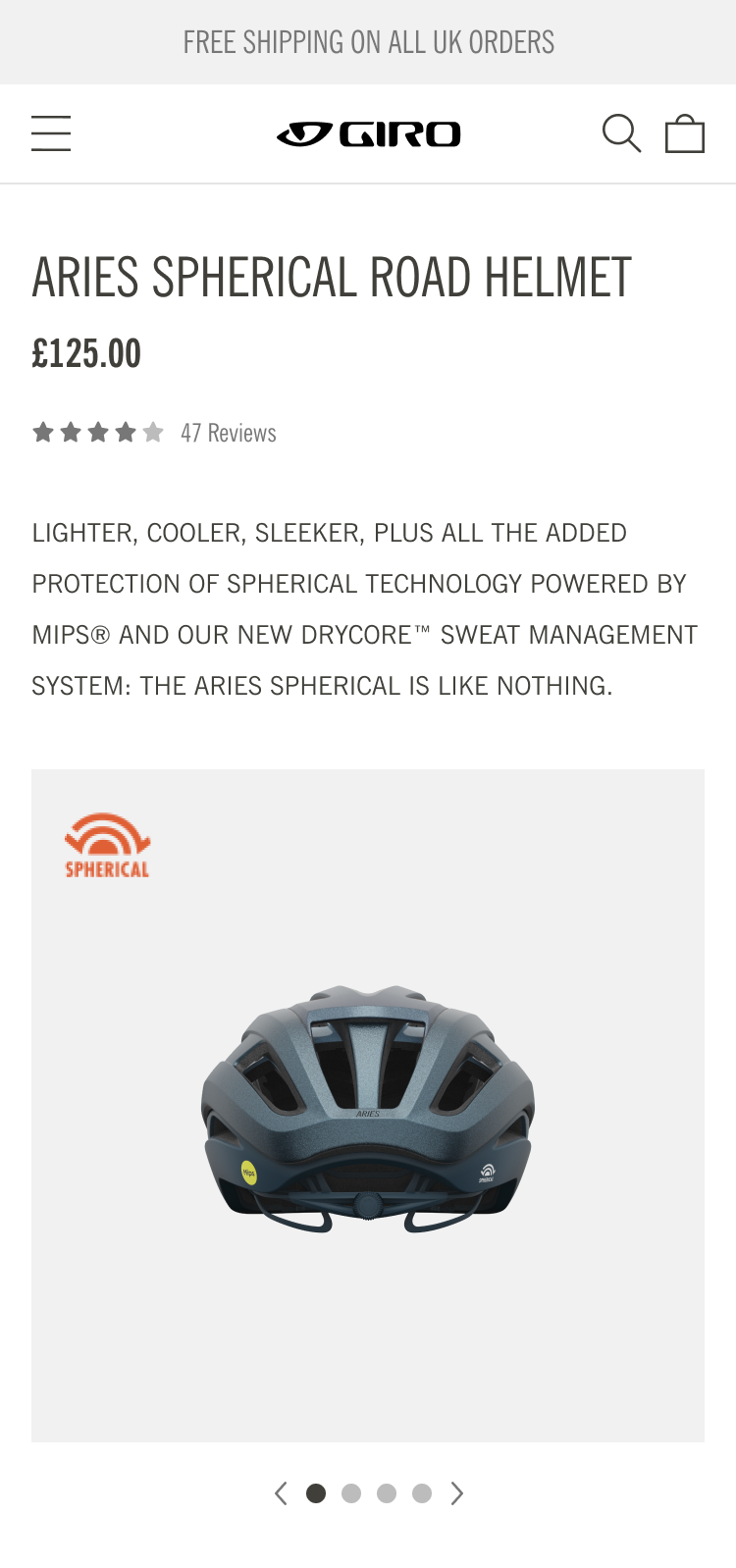Tap the Giro logo to go home
The height and width of the screenshot is (1568, 736).
point(368,133)
